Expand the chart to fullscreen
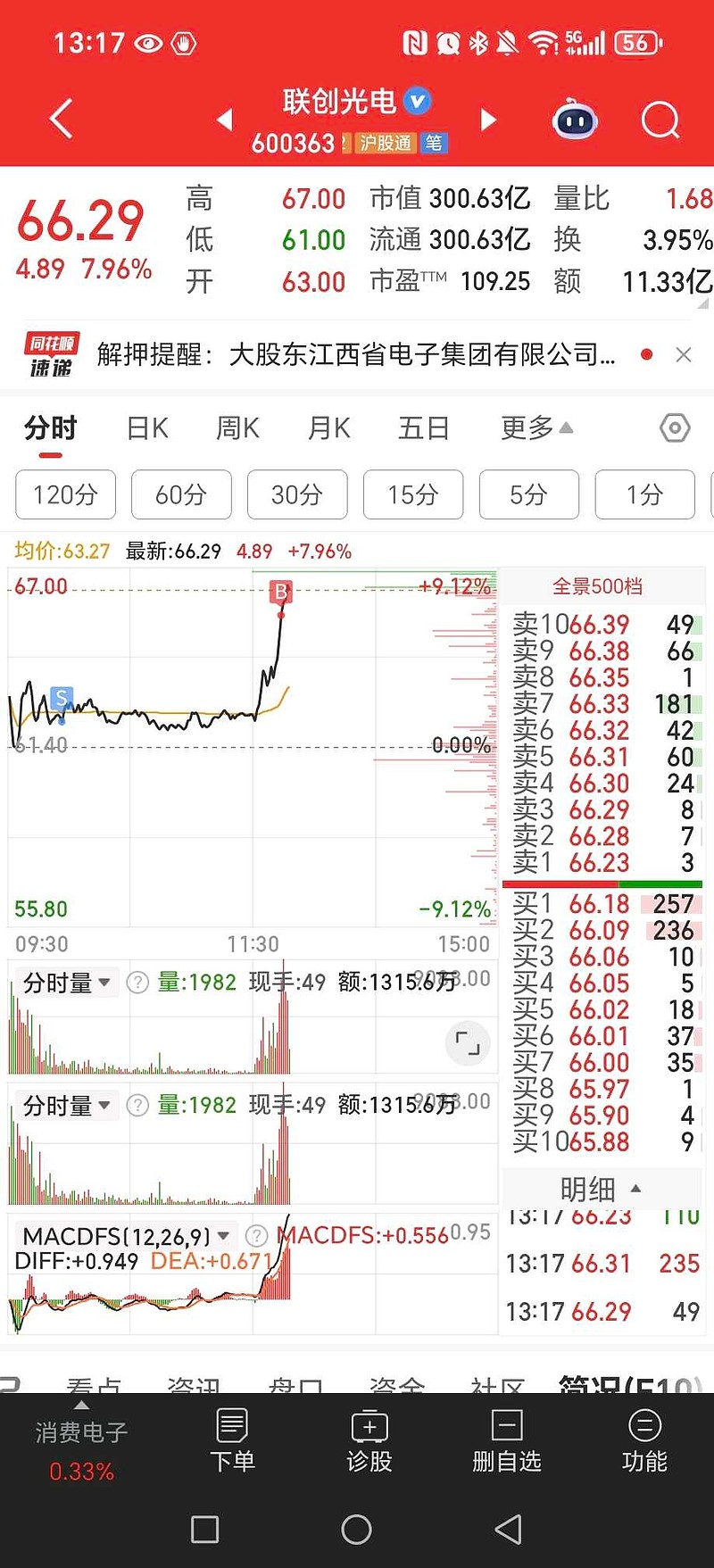Screen dimensions: 714x1568 [467, 1043]
